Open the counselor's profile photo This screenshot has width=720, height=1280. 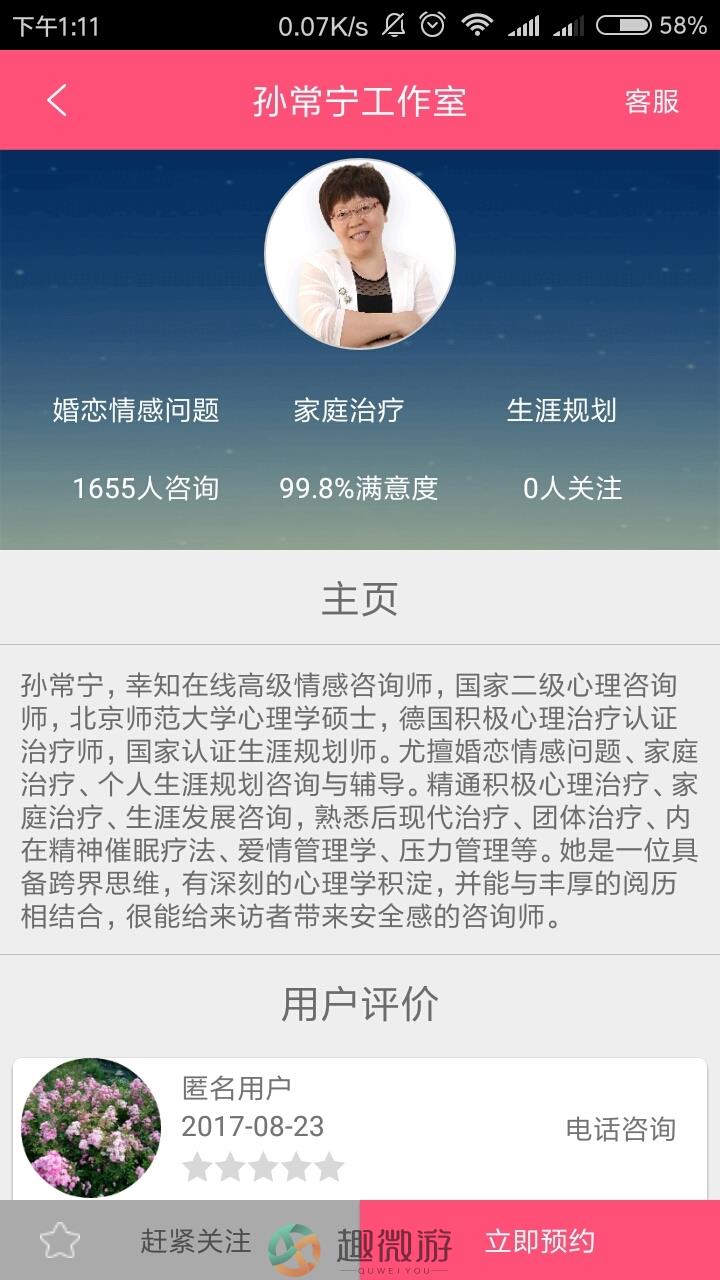[x=360, y=254]
